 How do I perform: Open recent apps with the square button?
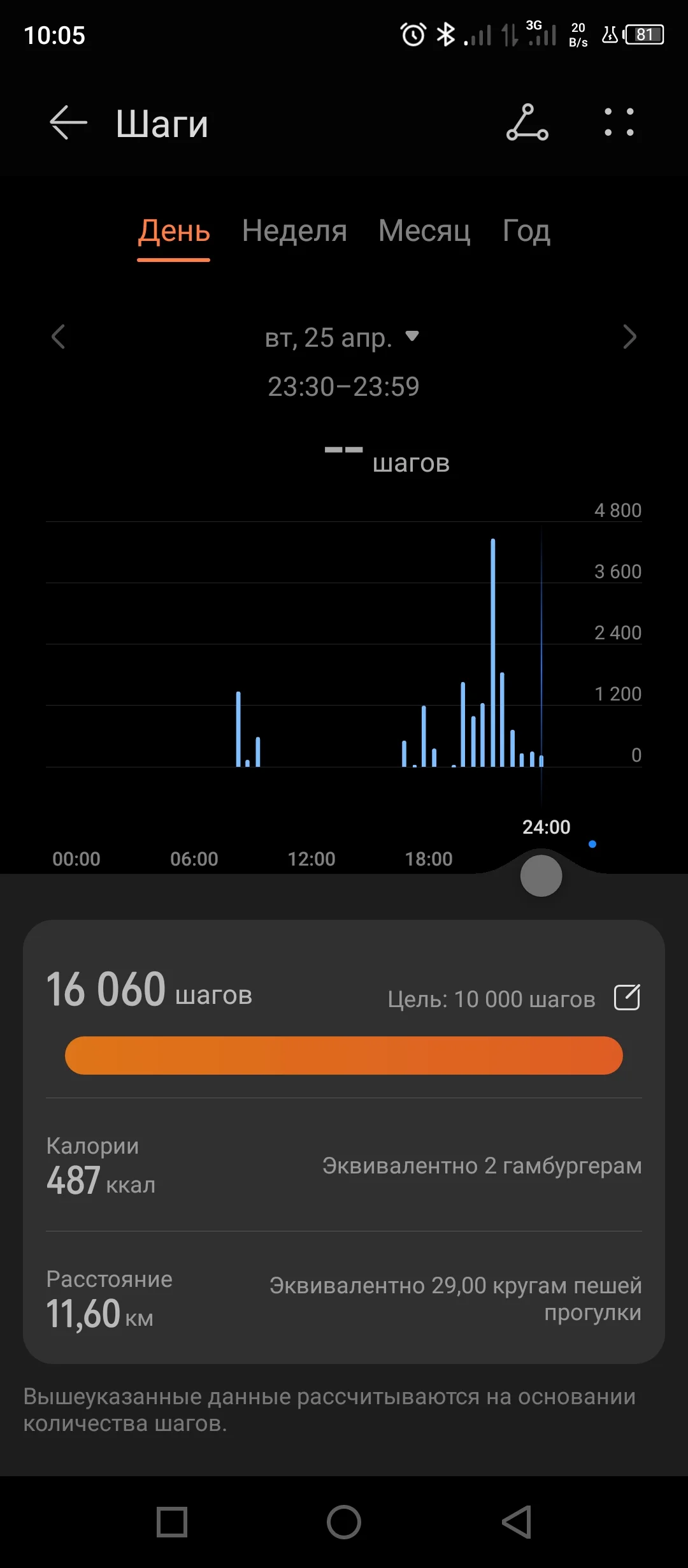(x=172, y=1522)
